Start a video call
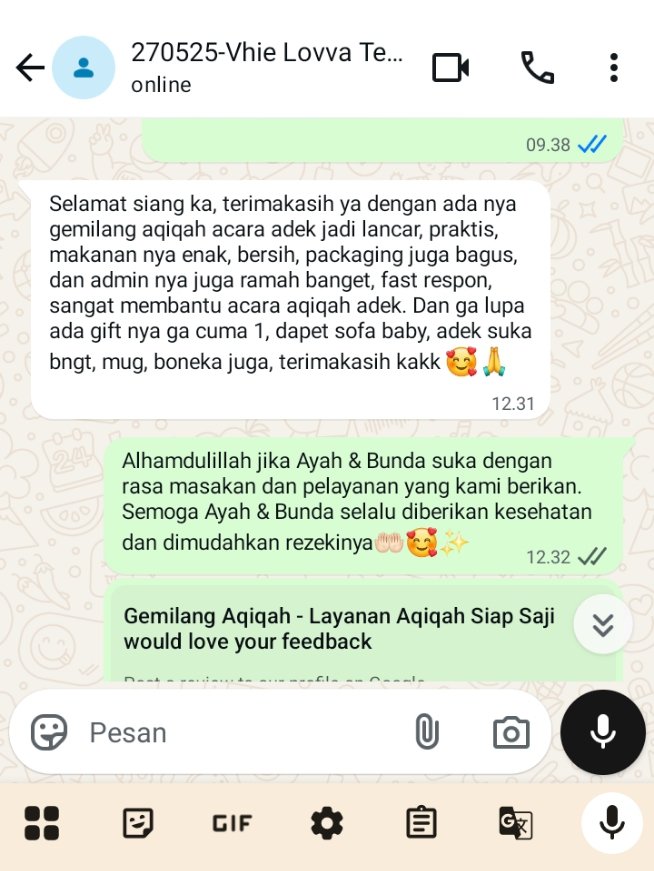The height and width of the screenshot is (871, 654). point(450,68)
